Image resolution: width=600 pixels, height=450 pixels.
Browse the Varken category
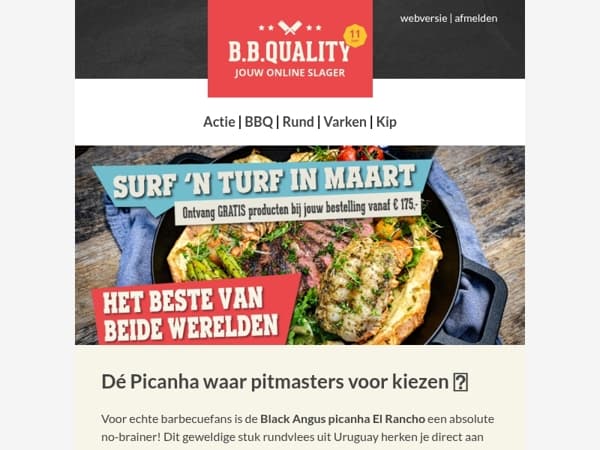tap(344, 122)
